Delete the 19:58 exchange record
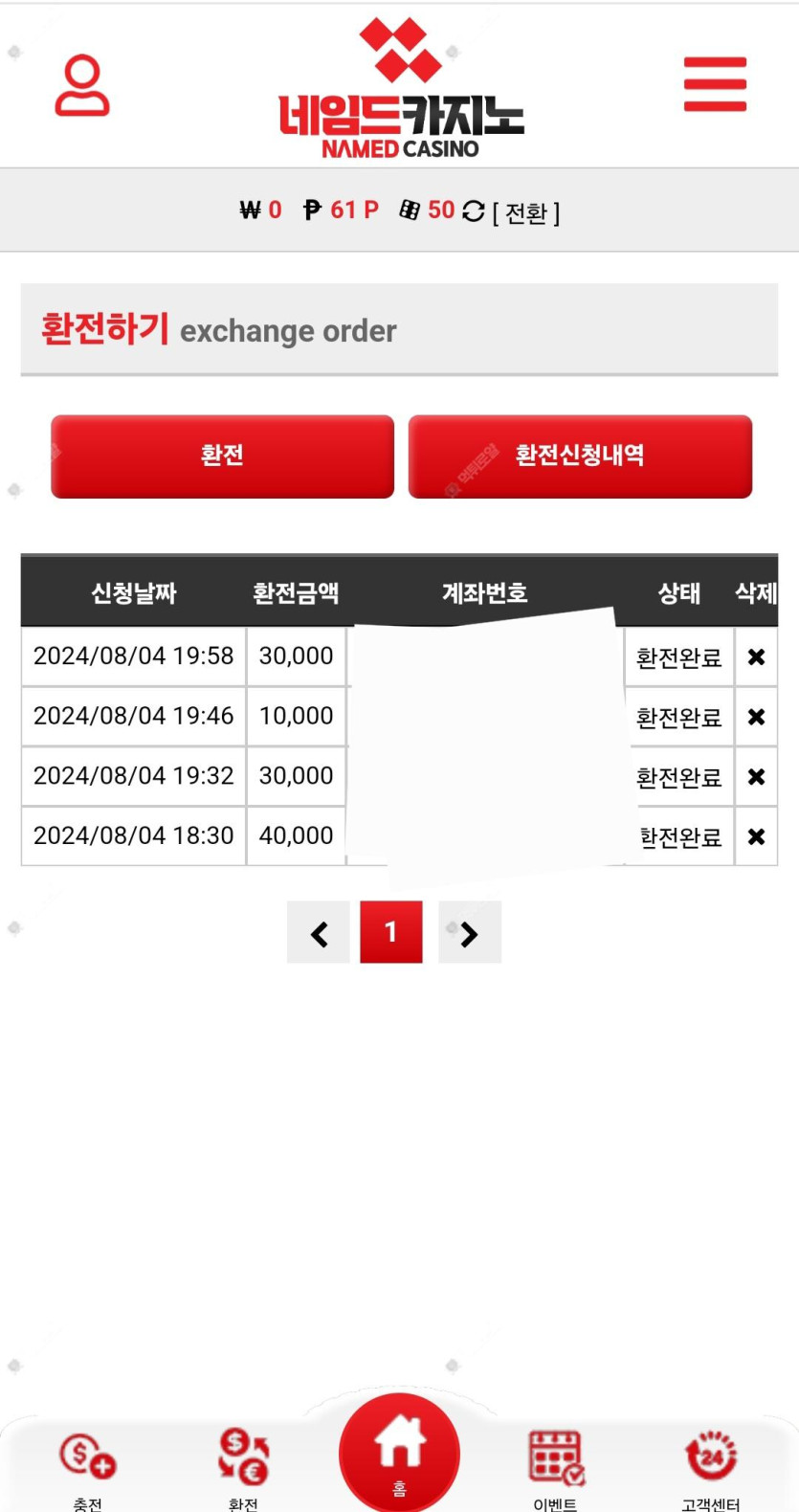This screenshot has height=1512, width=799. 756,656
